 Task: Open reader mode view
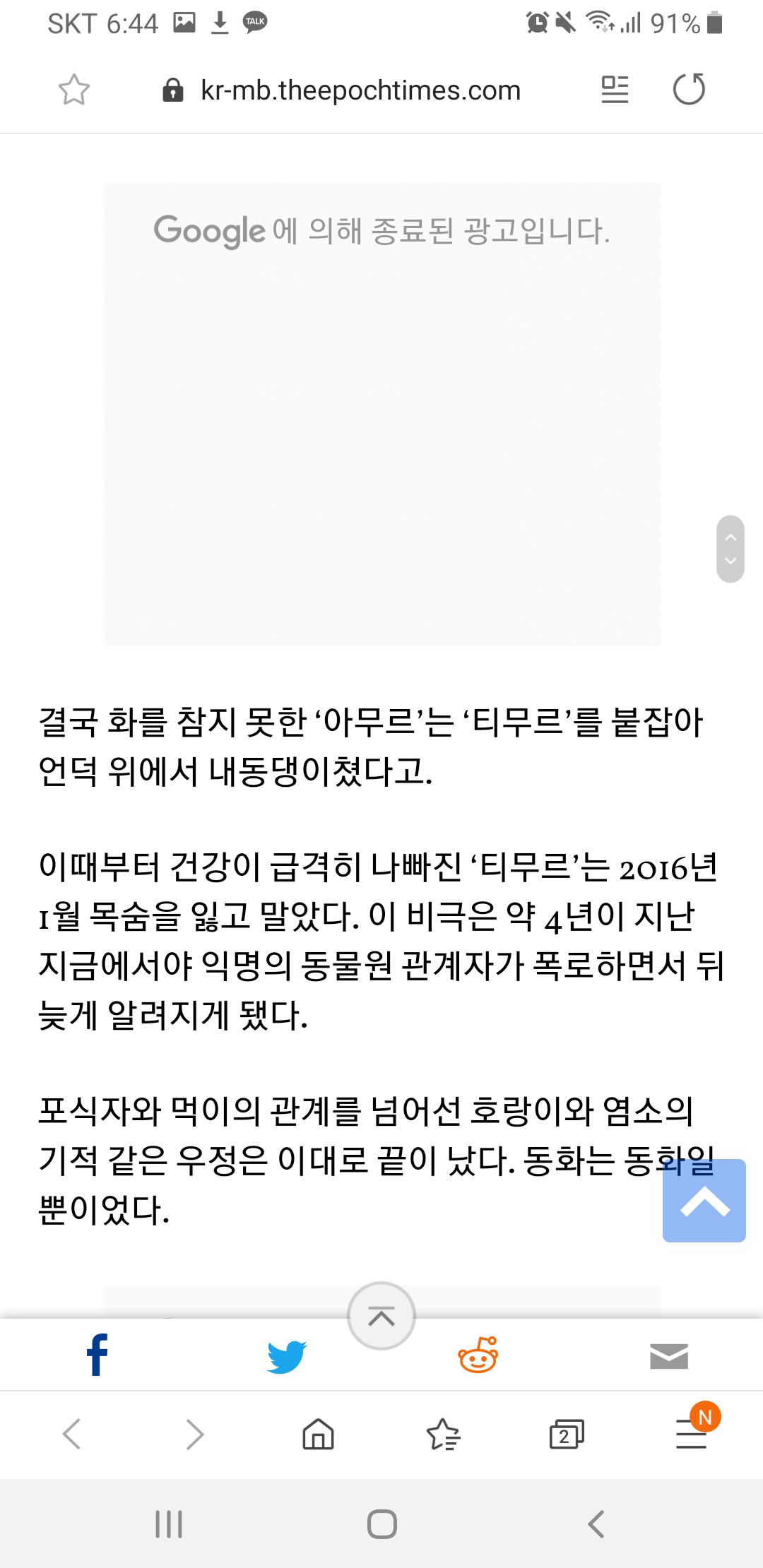pos(615,90)
